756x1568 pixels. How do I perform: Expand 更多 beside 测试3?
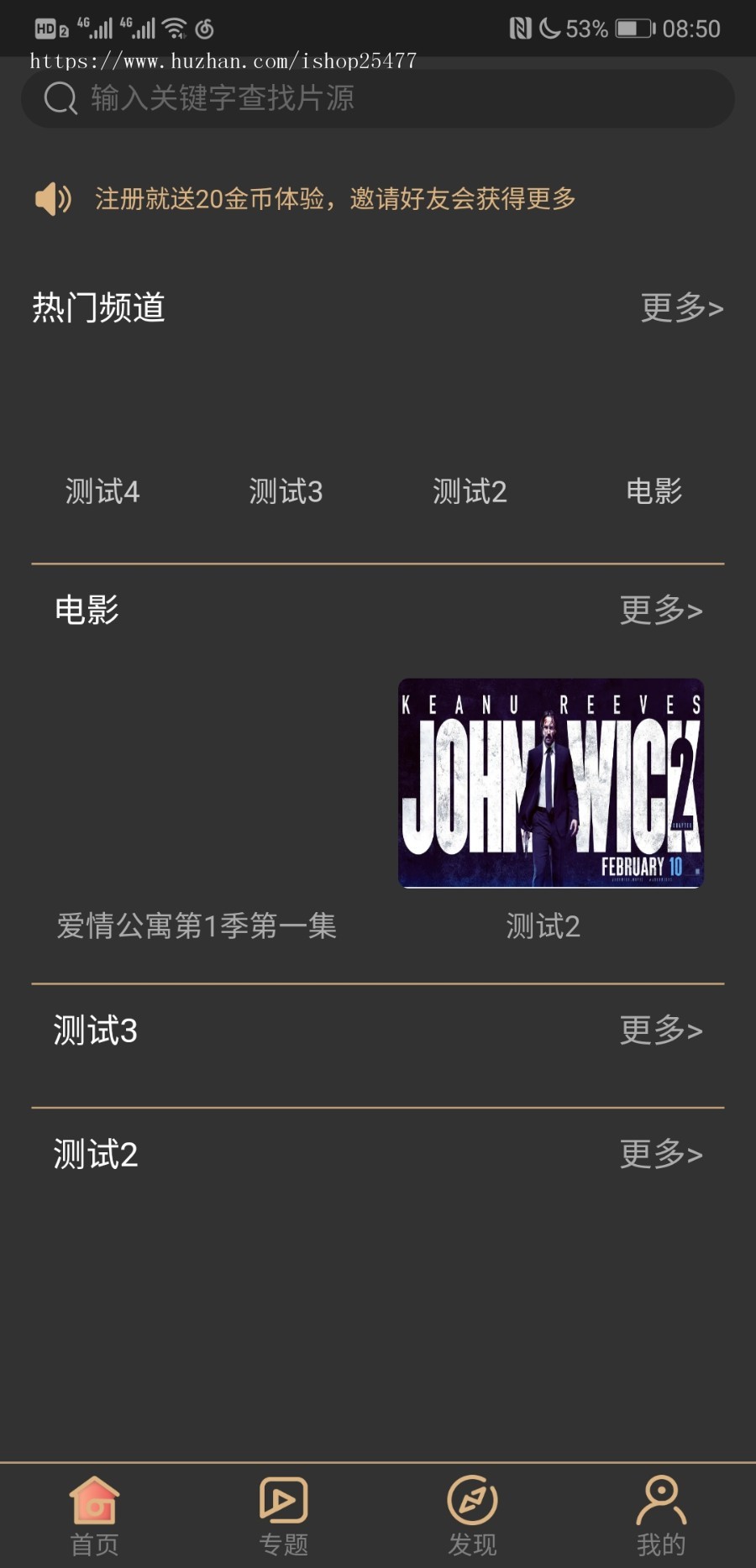point(662,1030)
